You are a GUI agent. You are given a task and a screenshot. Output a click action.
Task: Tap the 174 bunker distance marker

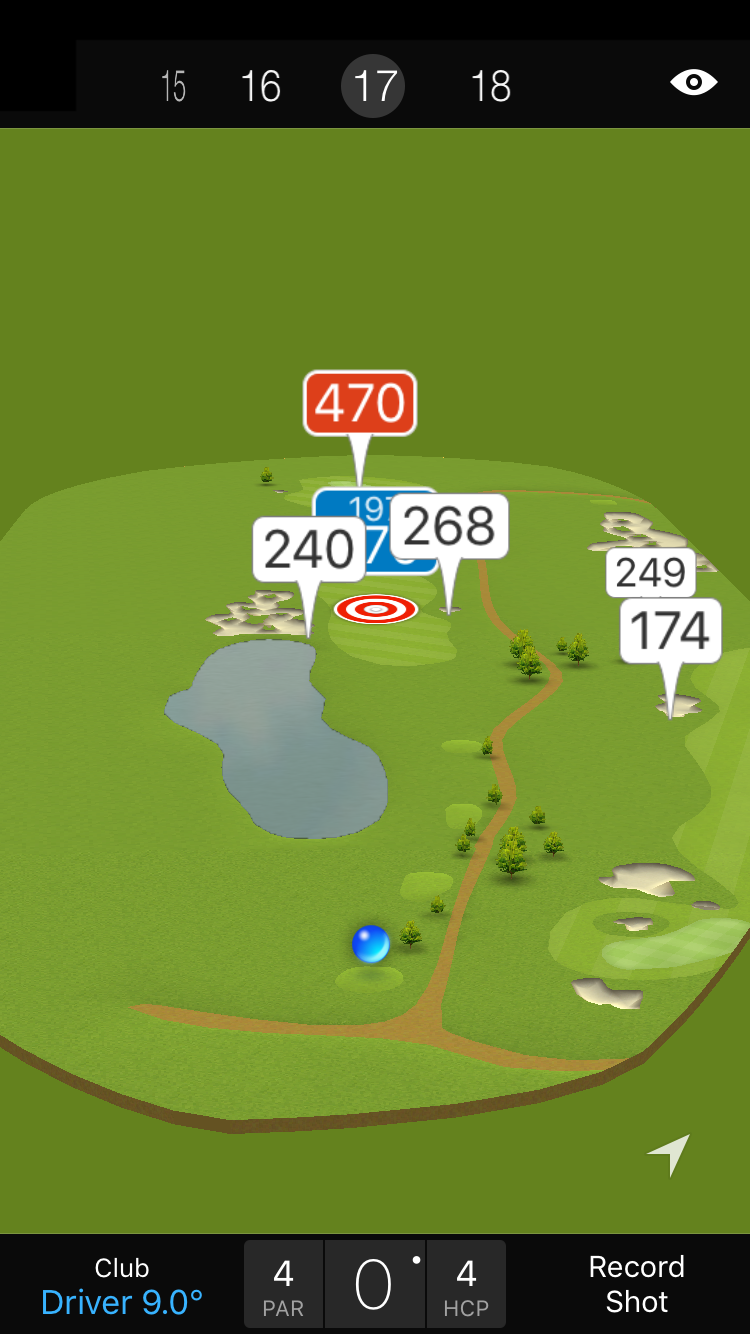tap(670, 631)
